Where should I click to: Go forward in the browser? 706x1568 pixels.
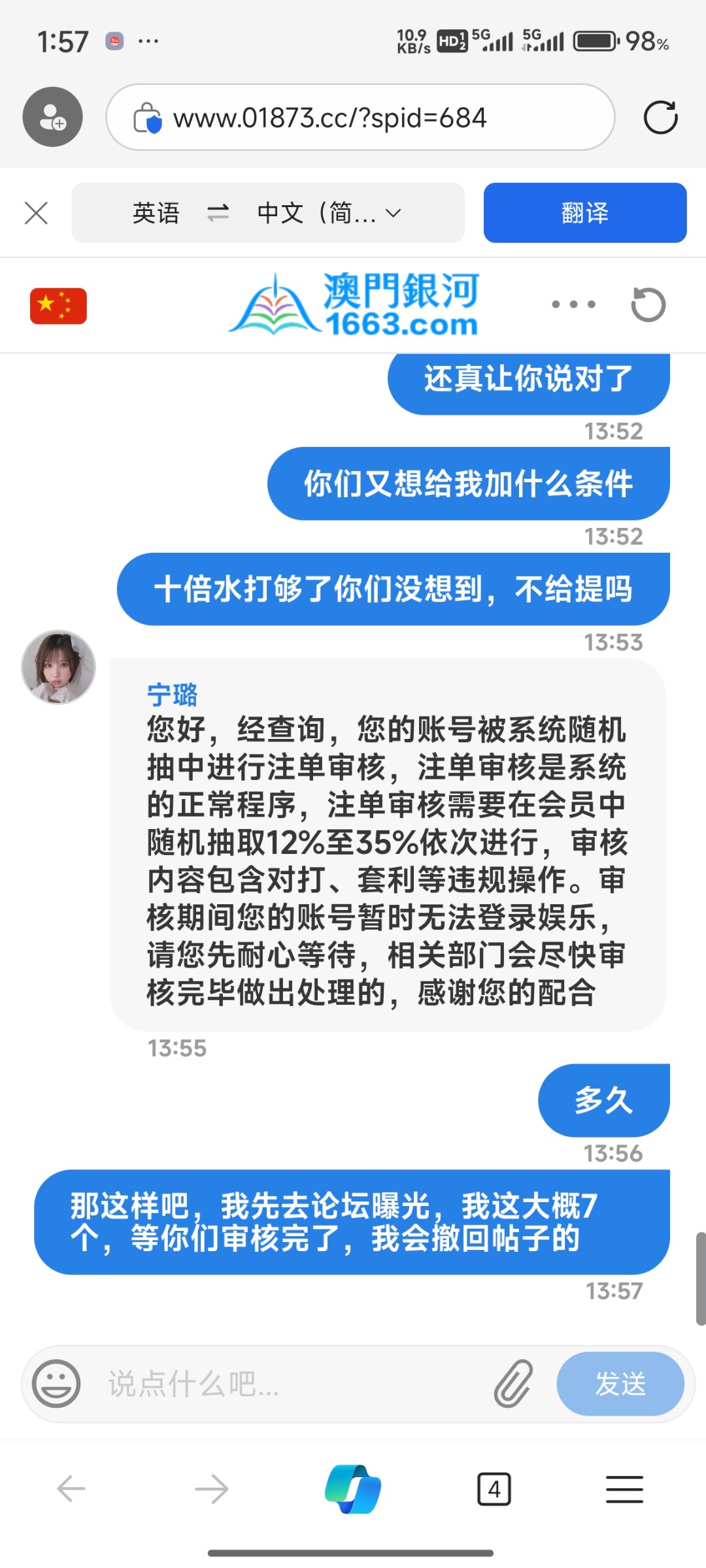click(212, 1489)
